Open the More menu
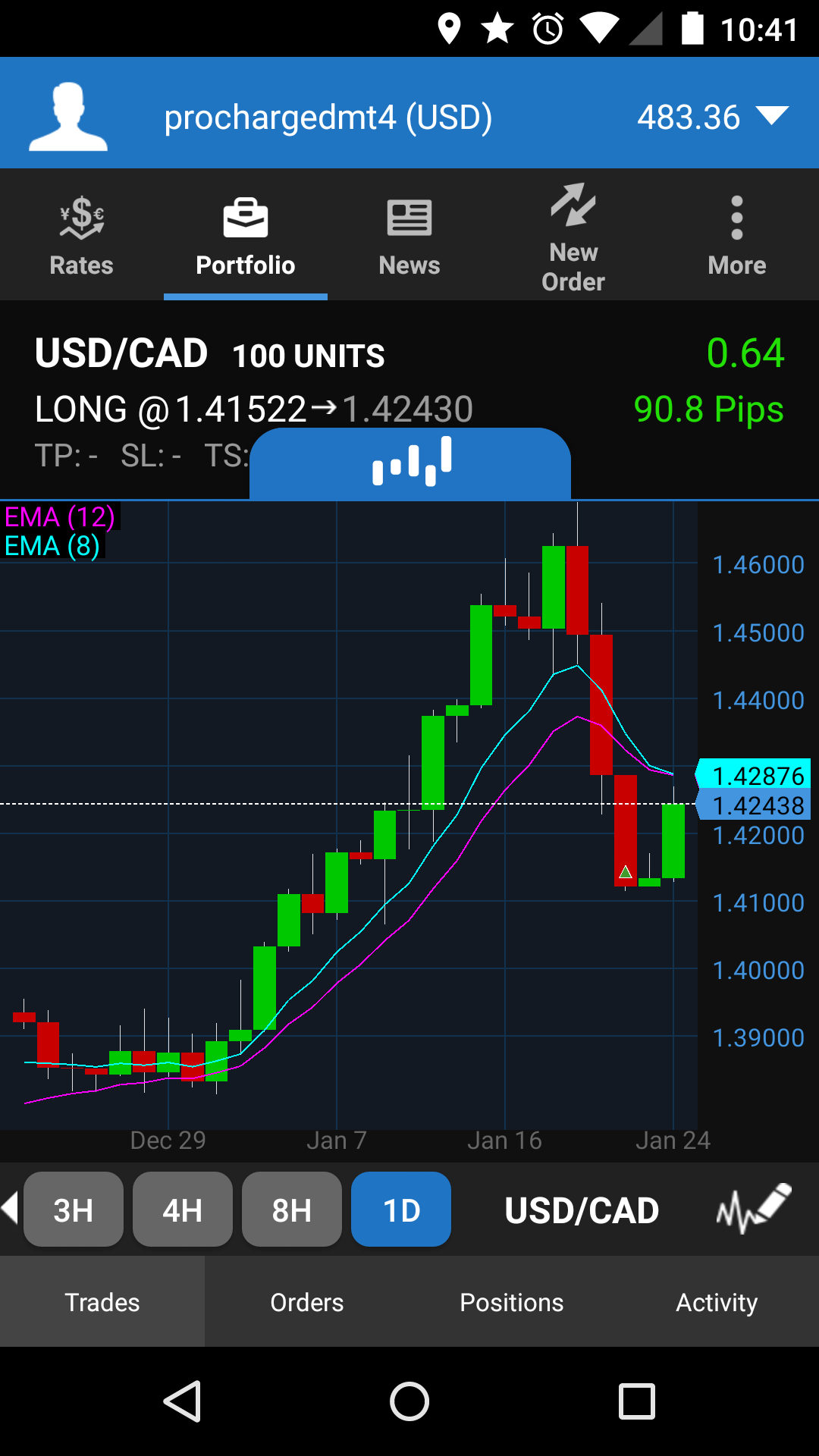The image size is (819, 1456). [736, 235]
